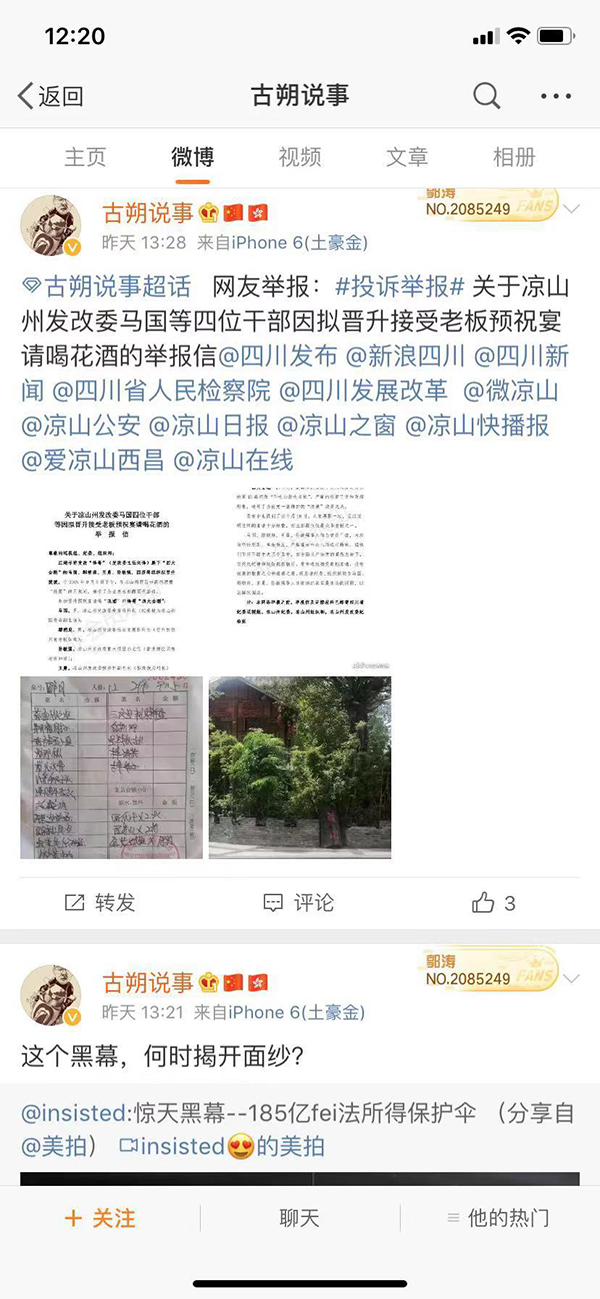This screenshot has width=600, height=1299.
Task: Switch to the 视频 tab
Action: coord(300,157)
